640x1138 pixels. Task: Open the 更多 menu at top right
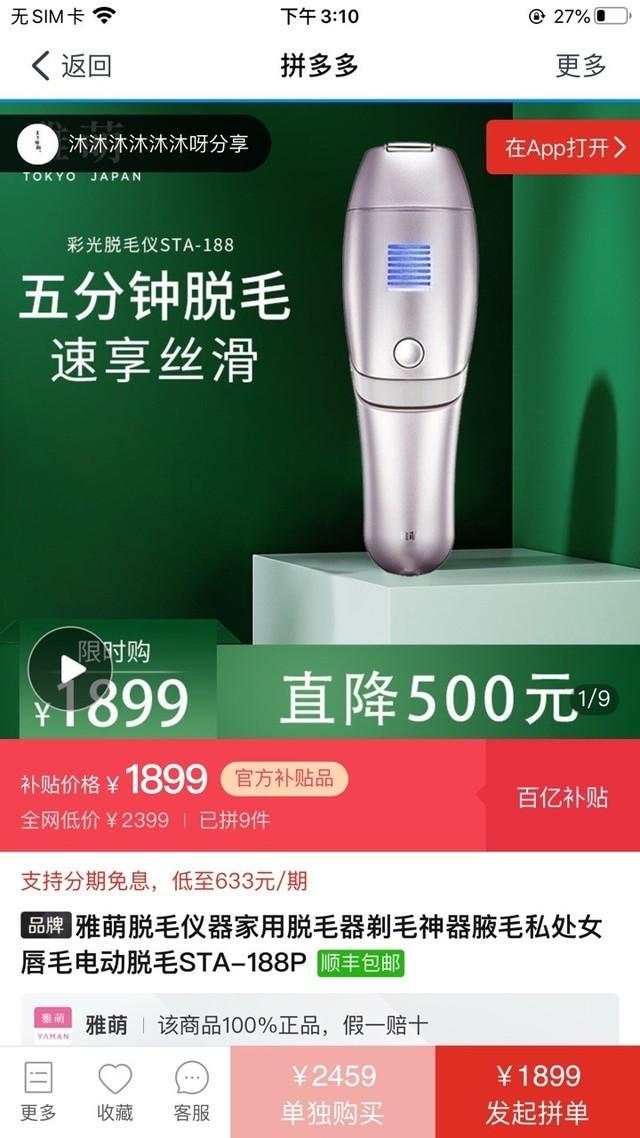[580, 66]
